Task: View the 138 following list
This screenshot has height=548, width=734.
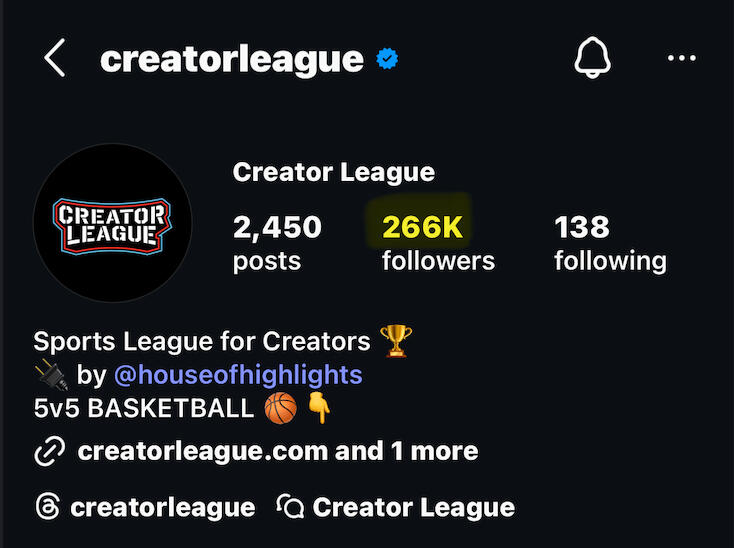Action: point(609,243)
